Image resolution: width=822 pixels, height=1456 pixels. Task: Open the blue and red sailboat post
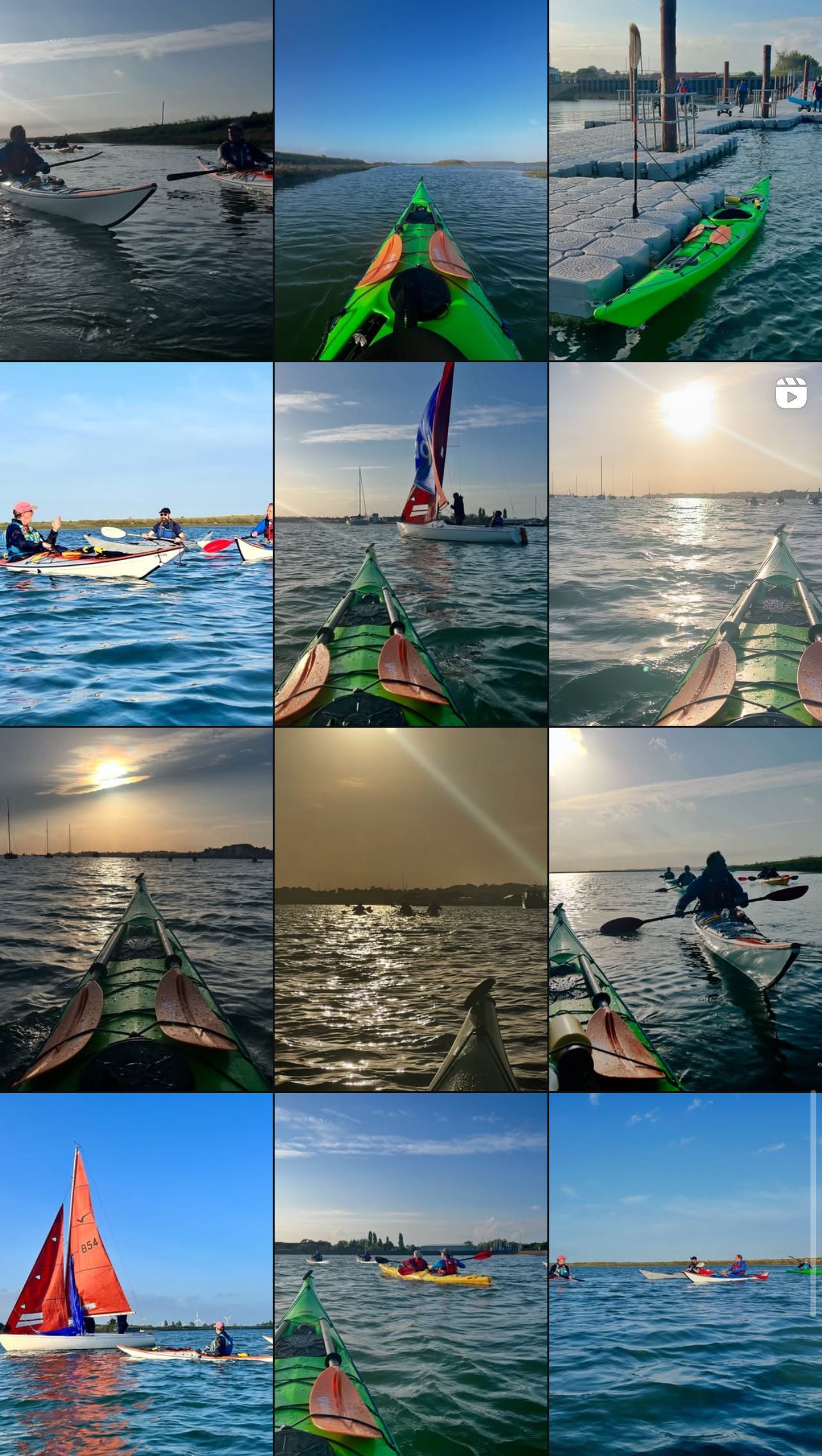point(410,544)
